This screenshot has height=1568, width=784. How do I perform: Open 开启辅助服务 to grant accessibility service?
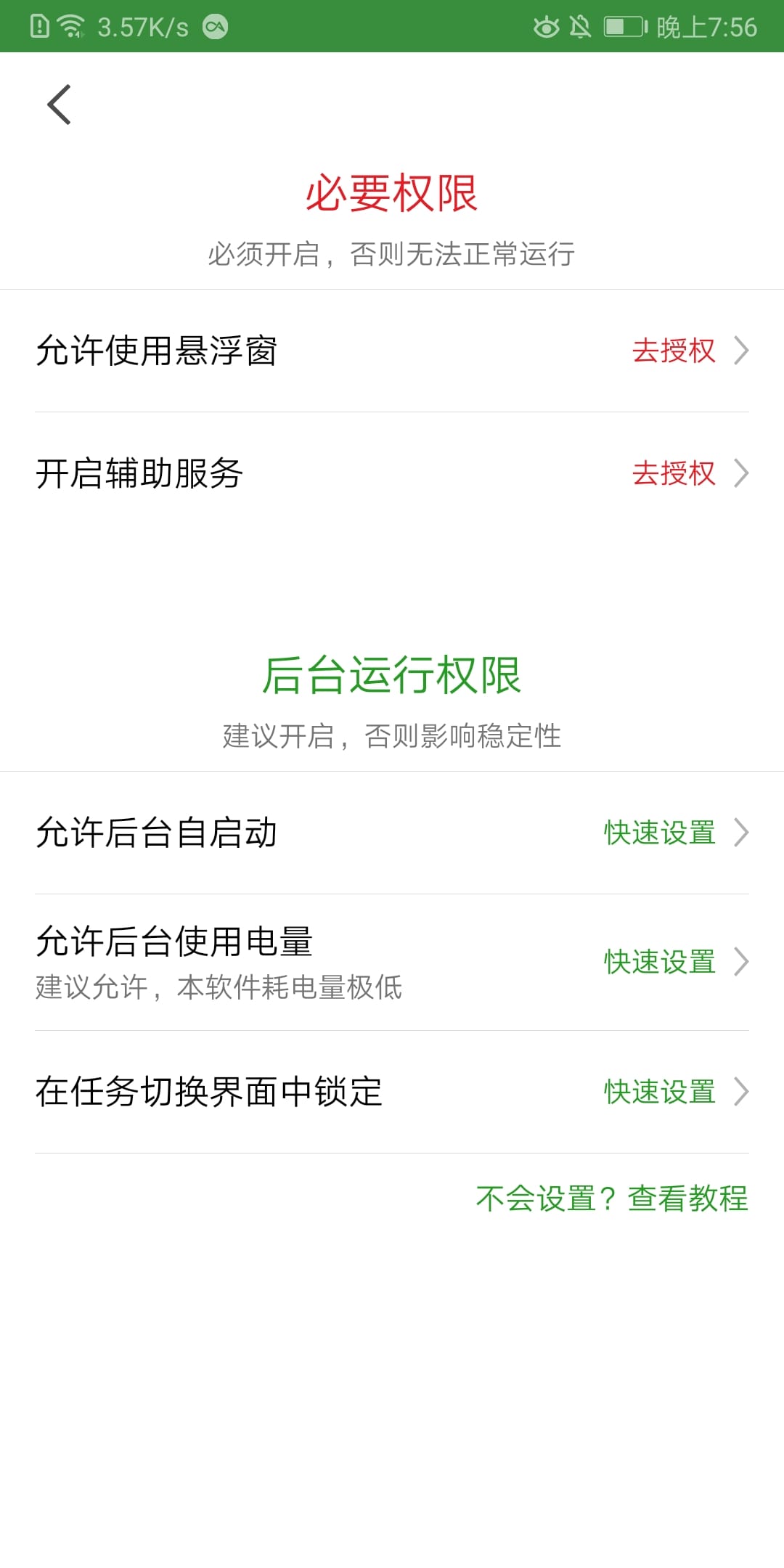(x=392, y=474)
